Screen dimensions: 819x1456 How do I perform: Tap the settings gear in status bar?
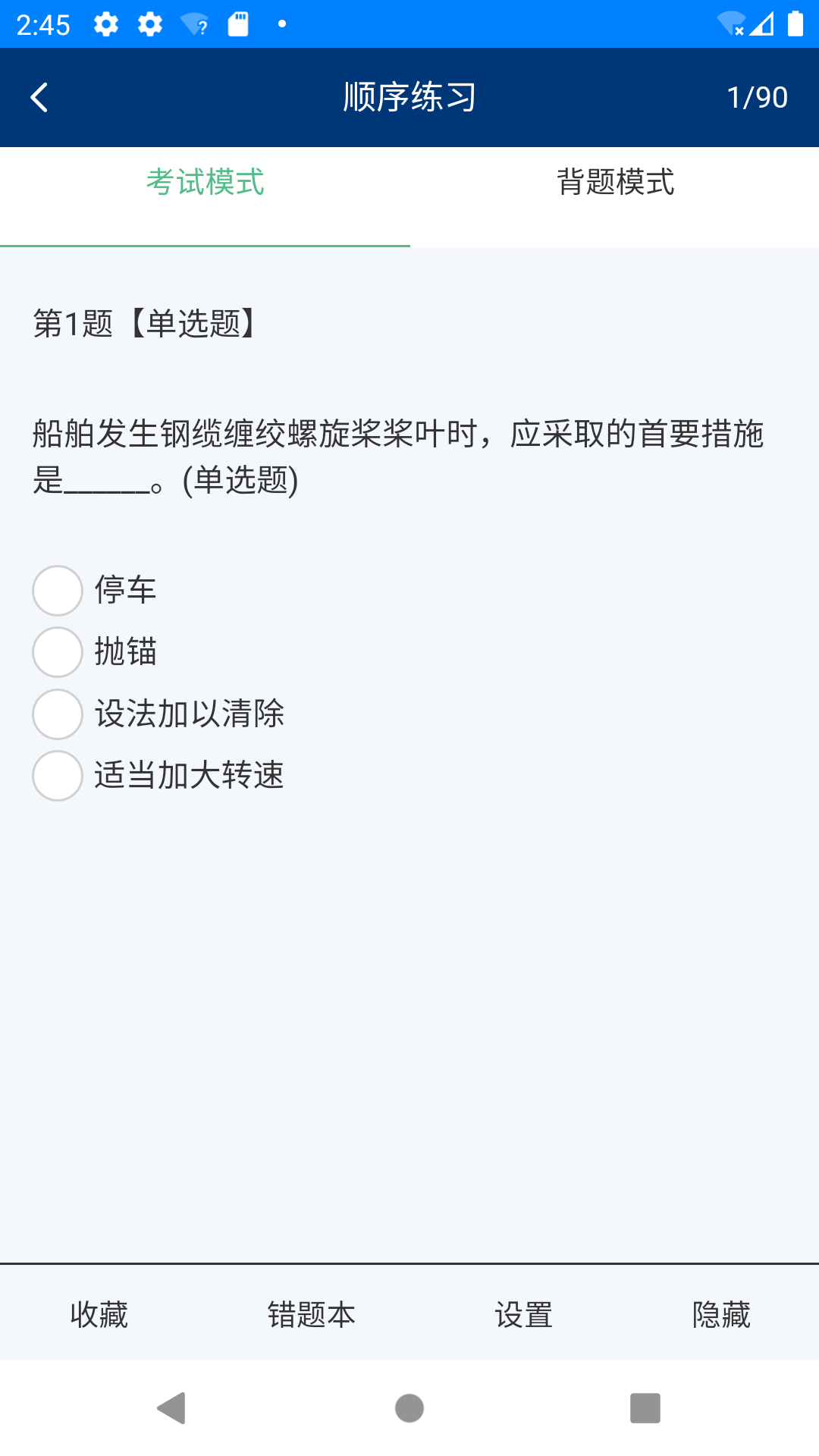tap(106, 23)
